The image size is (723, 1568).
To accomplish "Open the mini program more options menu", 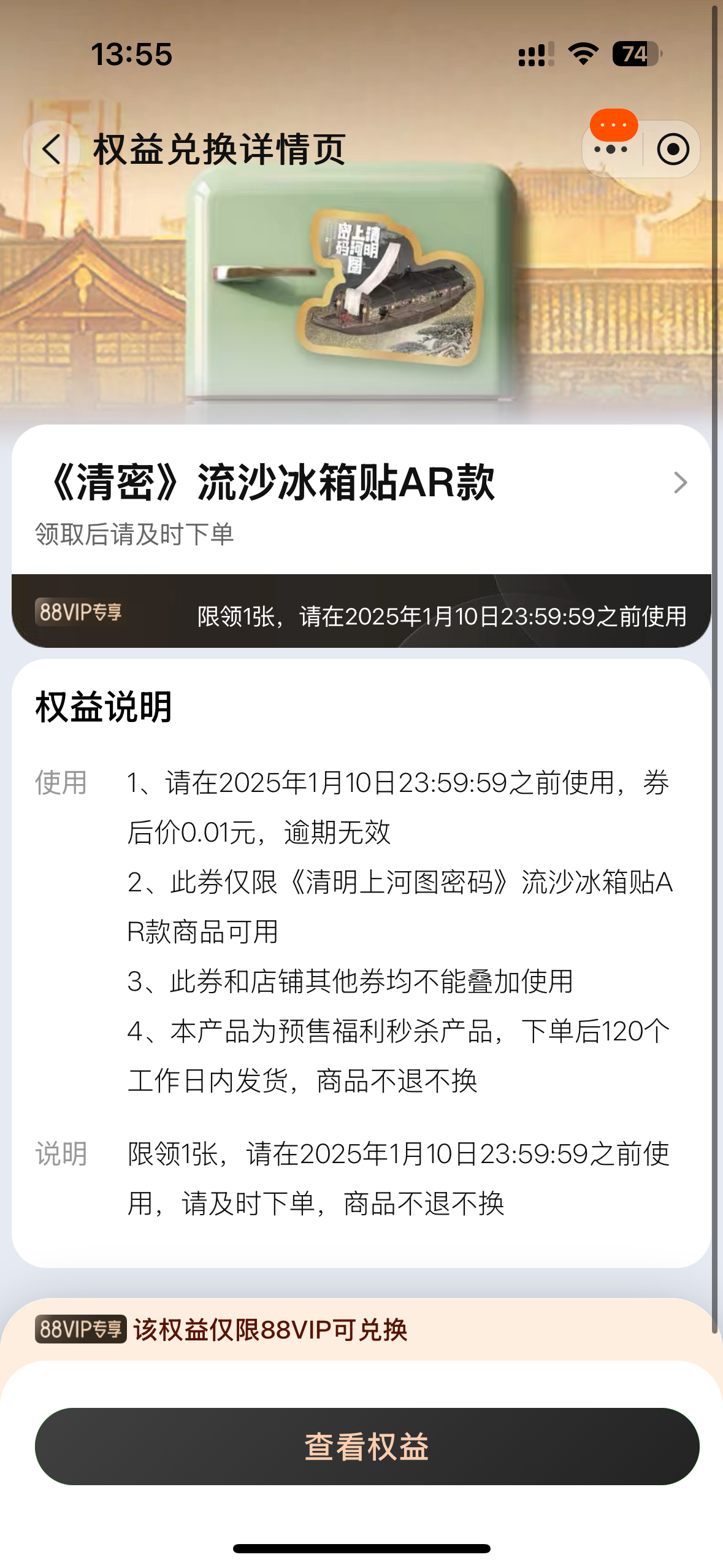I will coord(611,150).
